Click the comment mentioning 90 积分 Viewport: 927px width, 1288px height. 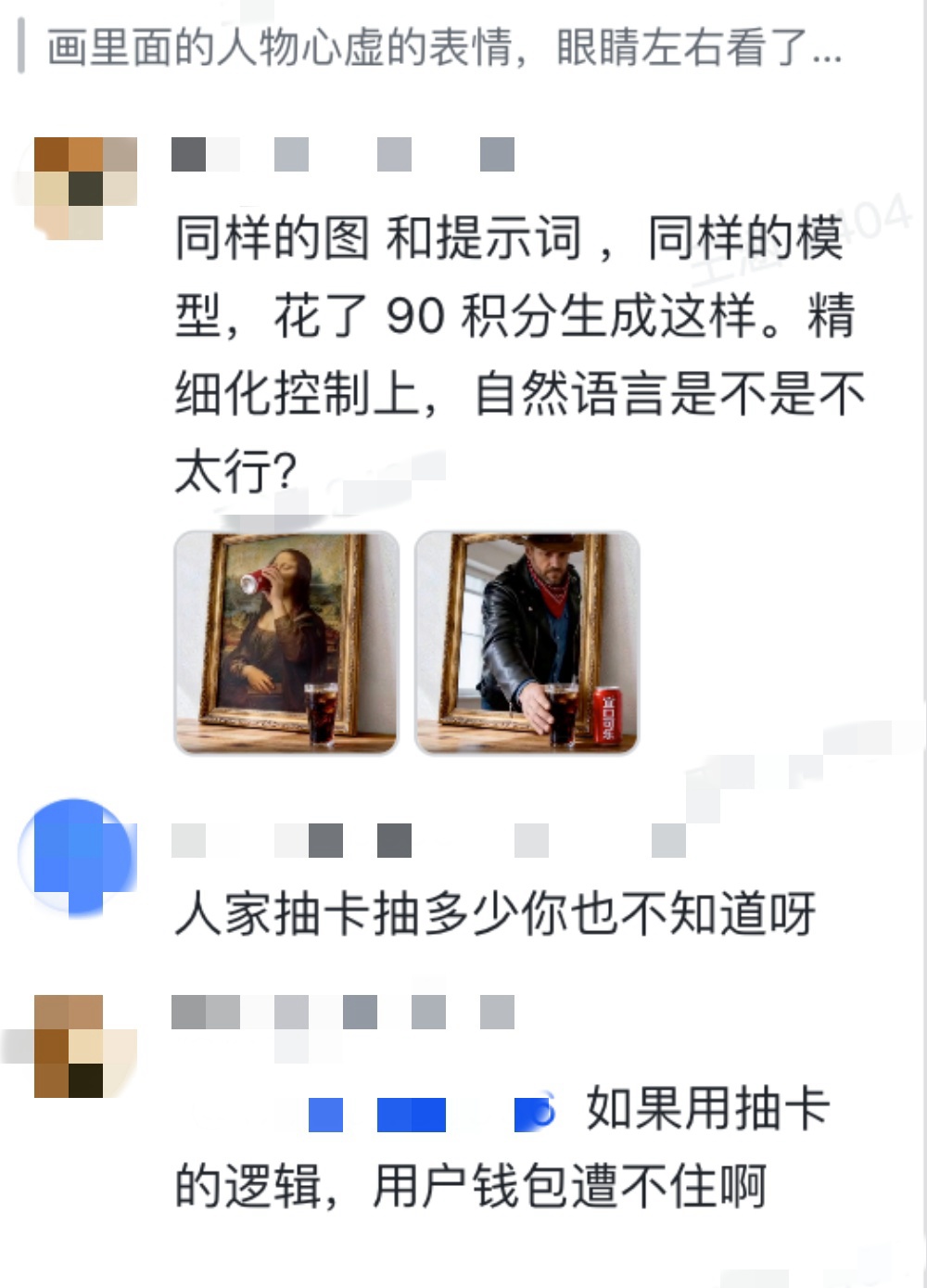click(519, 315)
